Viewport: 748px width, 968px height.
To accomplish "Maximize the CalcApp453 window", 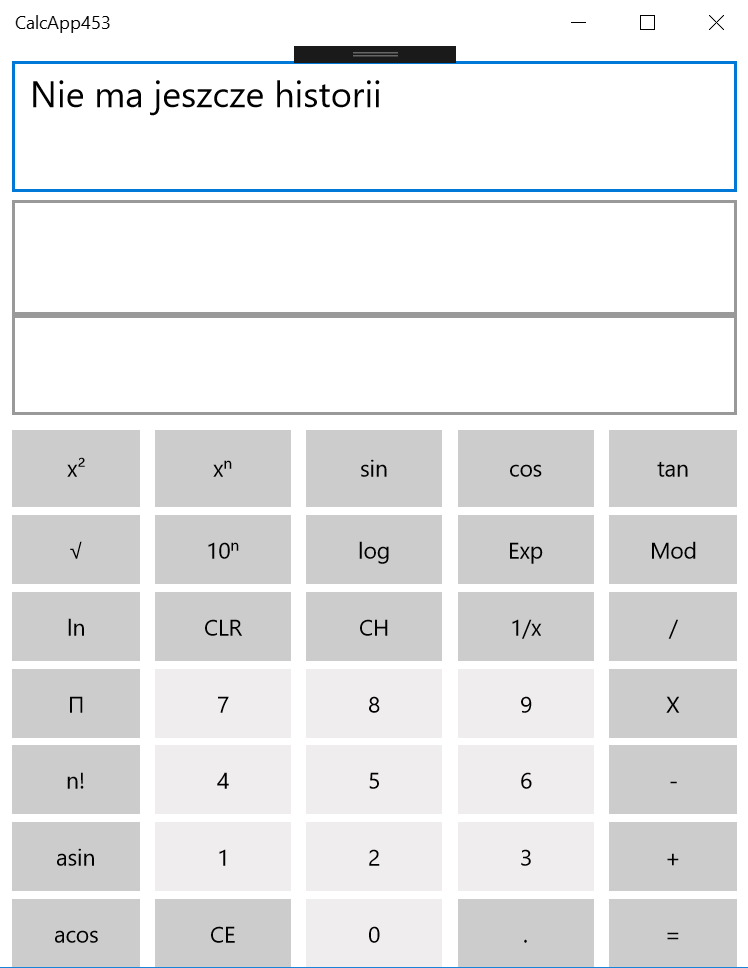I will tap(647, 23).
